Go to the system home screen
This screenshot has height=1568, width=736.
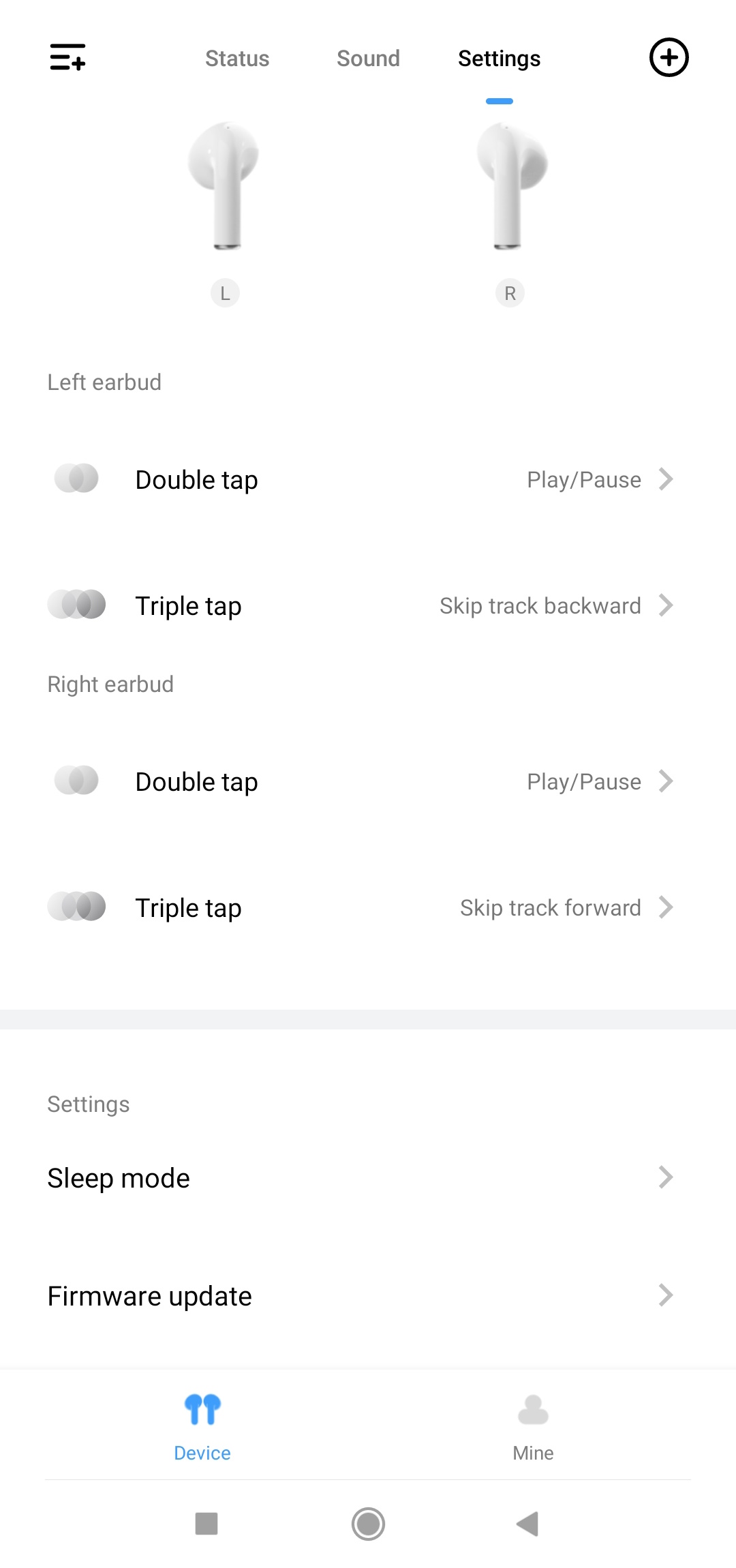pyautogui.click(x=368, y=1524)
